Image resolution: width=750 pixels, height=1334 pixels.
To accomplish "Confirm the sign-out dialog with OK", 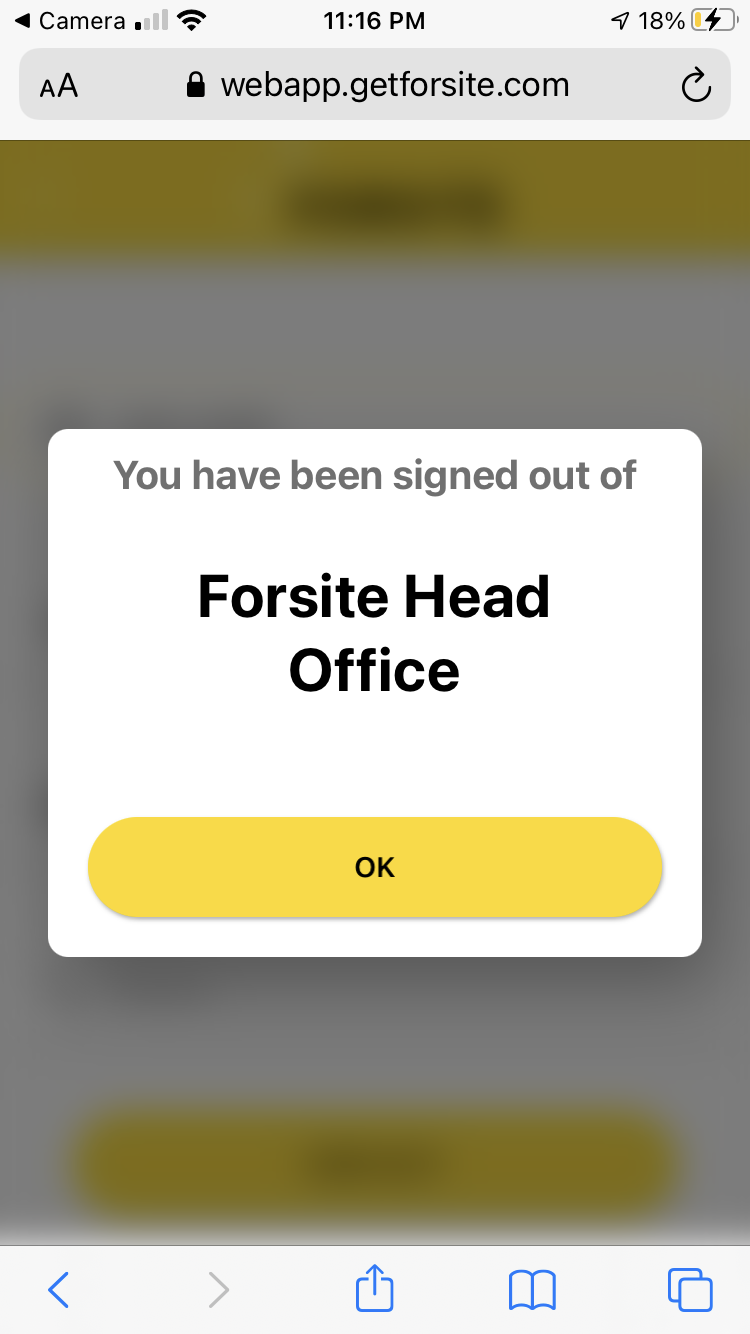I will click(375, 867).
